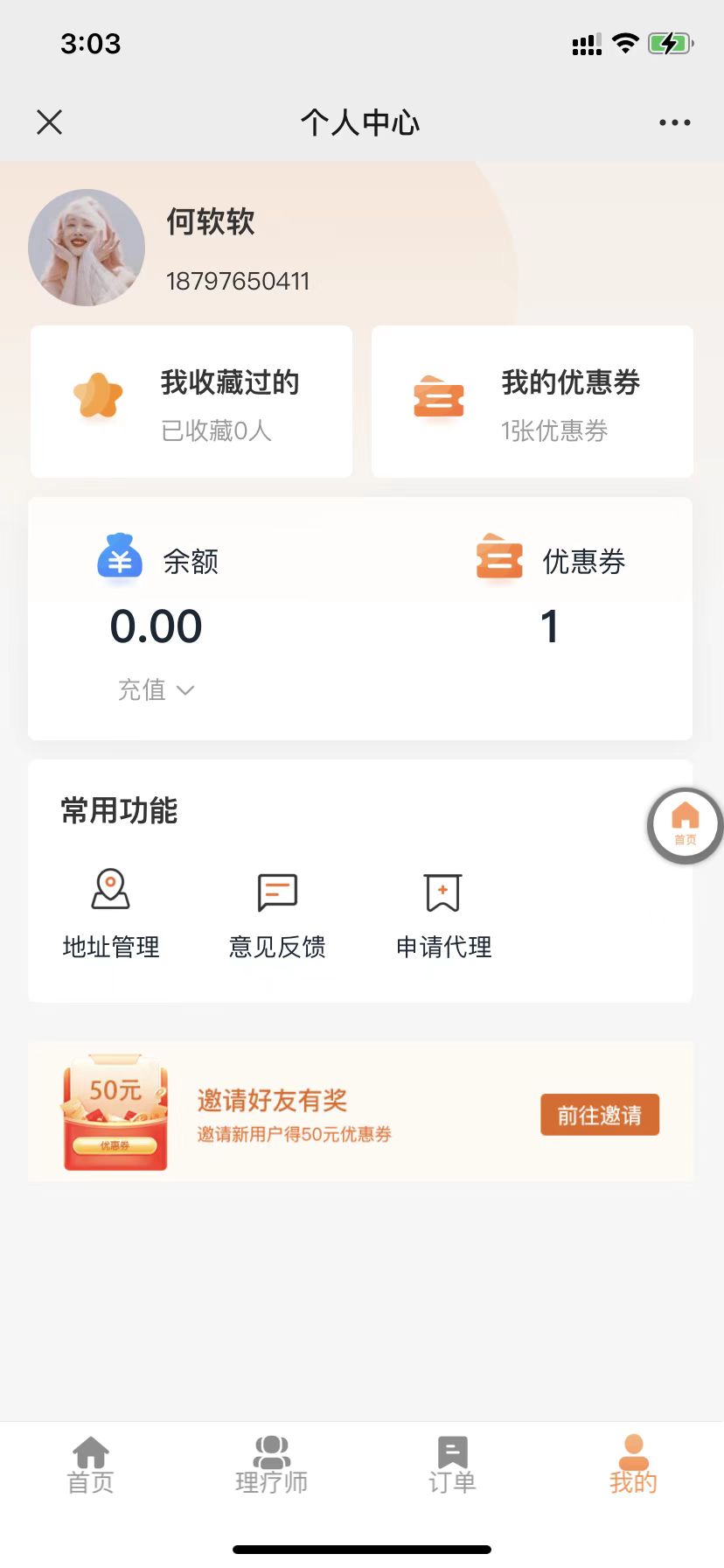
Task: Select the 意见反馈 chat bubble icon
Action: click(x=276, y=890)
